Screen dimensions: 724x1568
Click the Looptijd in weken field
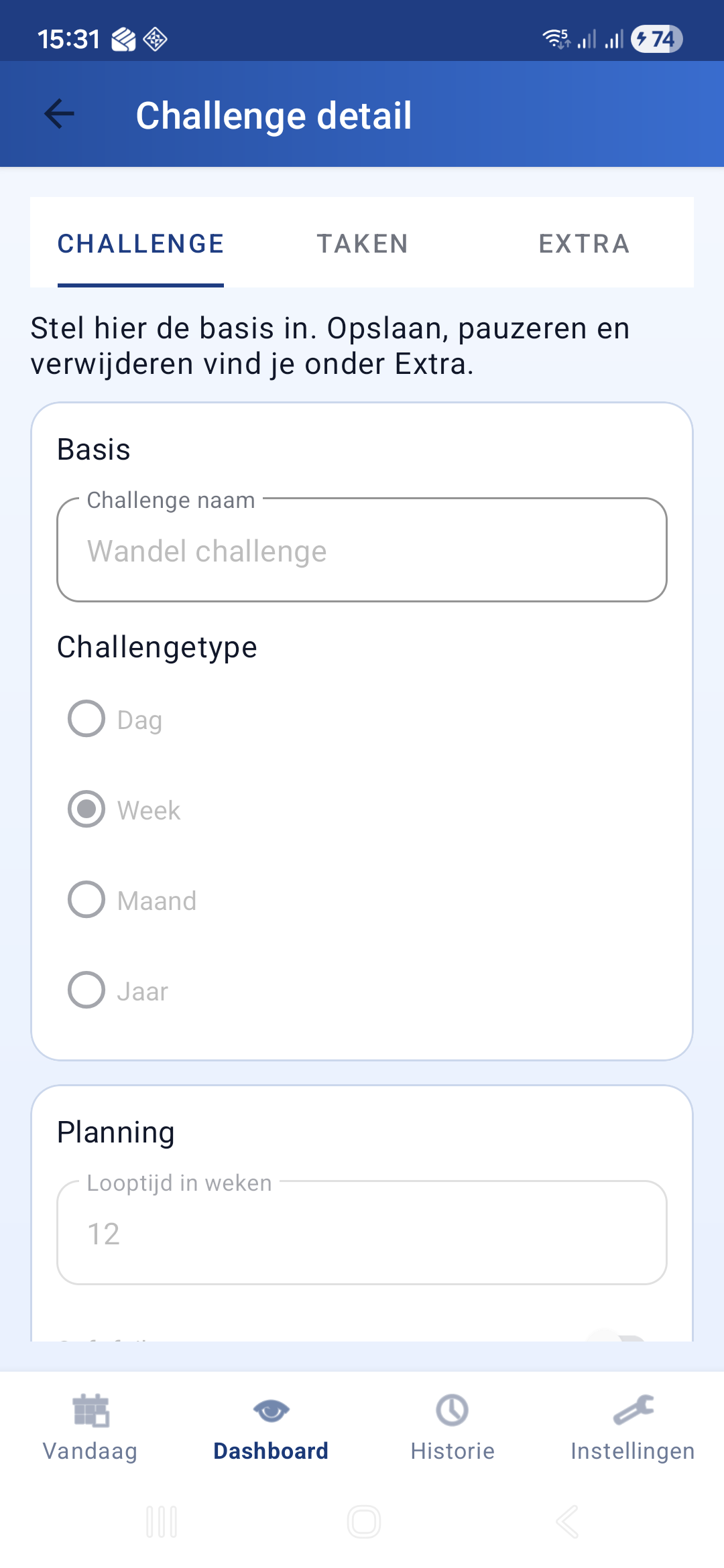pyautogui.click(x=362, y=1233)
